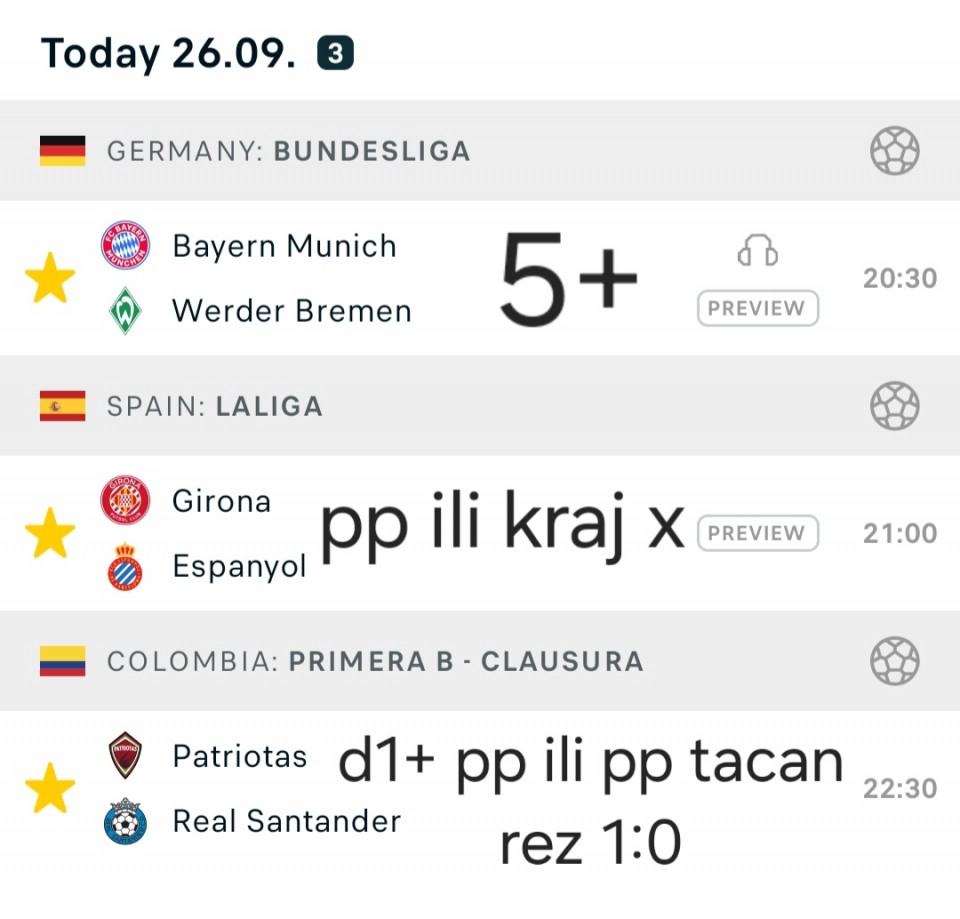The width and height of the screenshot is (960, 919).
Task: Open the Girona vs Espanyol preview
Action: click(x=757, y=533)
